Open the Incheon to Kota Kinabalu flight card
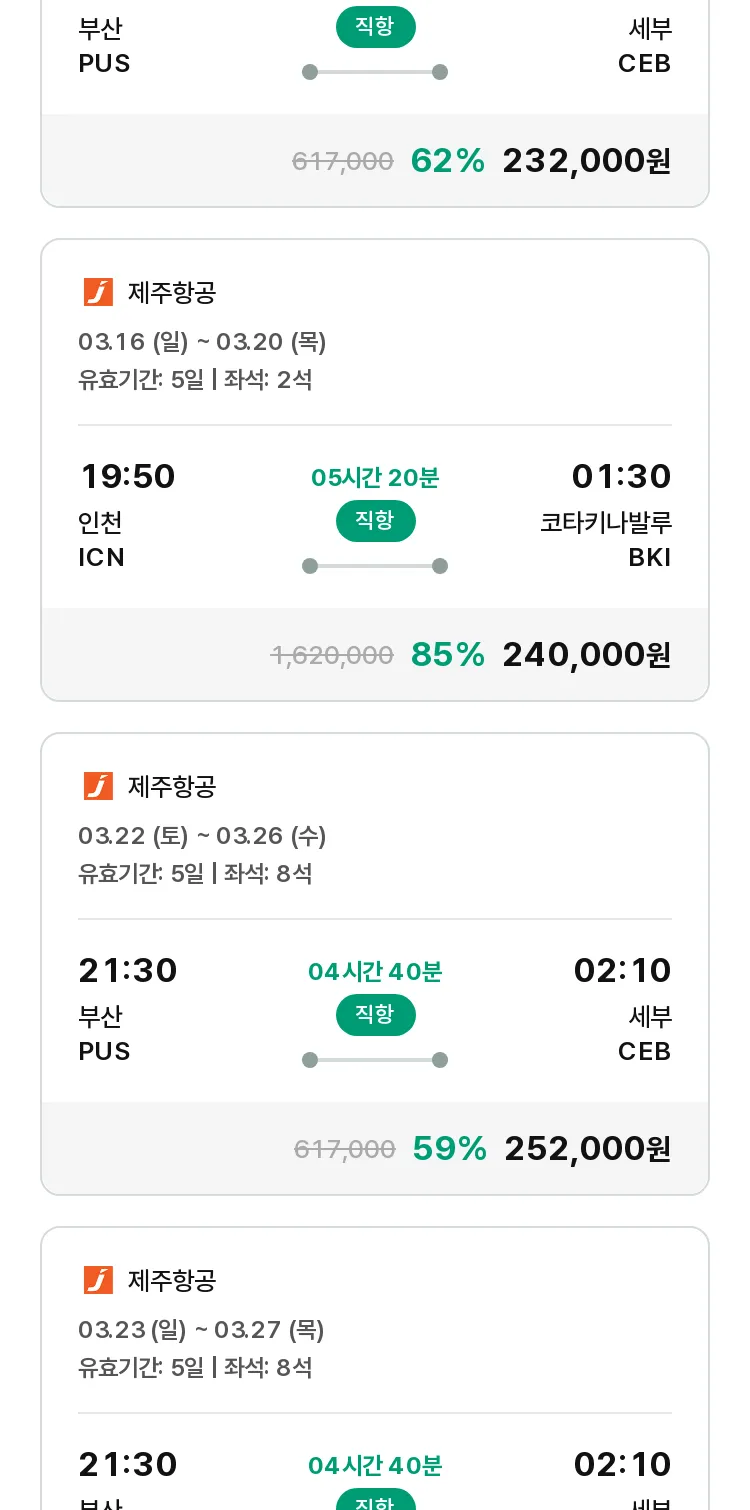The width and height of the screenshot is (750, 1510). pos(375,470)
